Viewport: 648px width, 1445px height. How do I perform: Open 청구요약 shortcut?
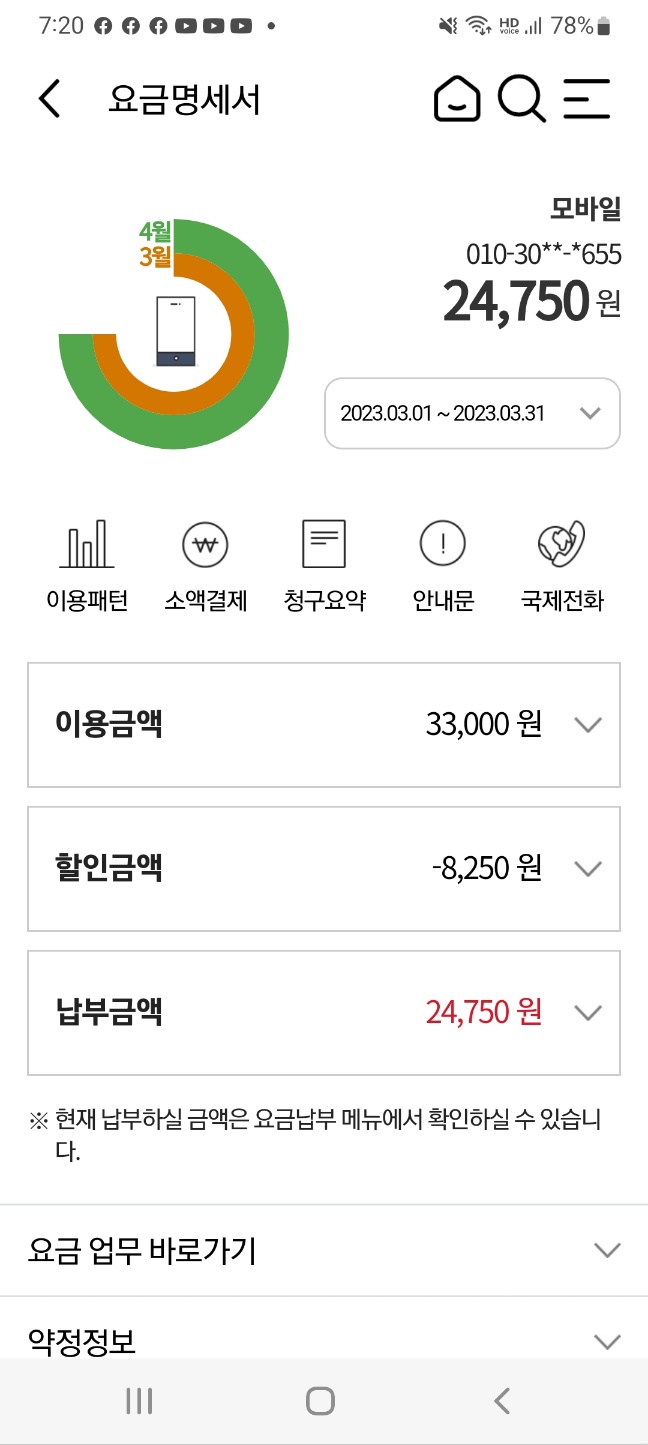click(324, 565)
